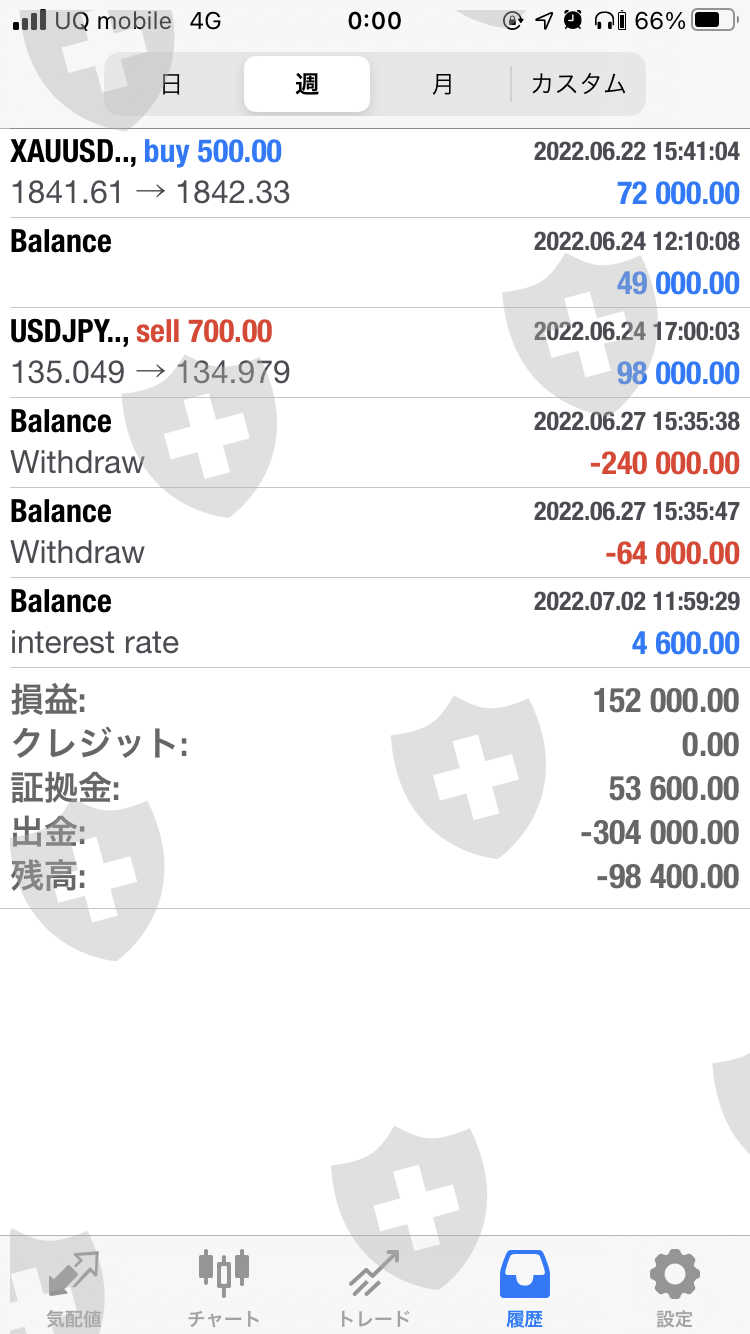The image size is (750, 1334).
Task: Open the XAUUSD buy 500.00 history entry
Action: pyautogui.click(x=375, y=173)
